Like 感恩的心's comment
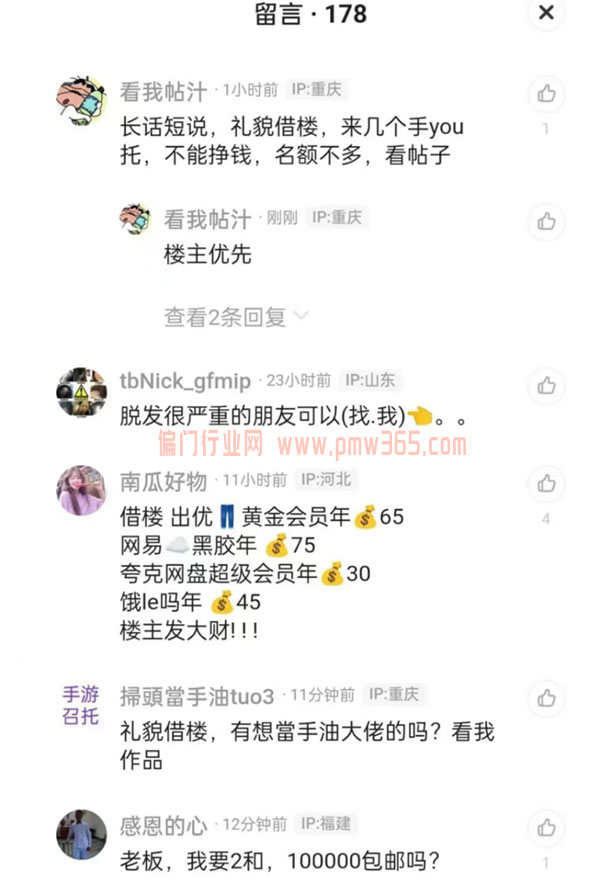 546,828
